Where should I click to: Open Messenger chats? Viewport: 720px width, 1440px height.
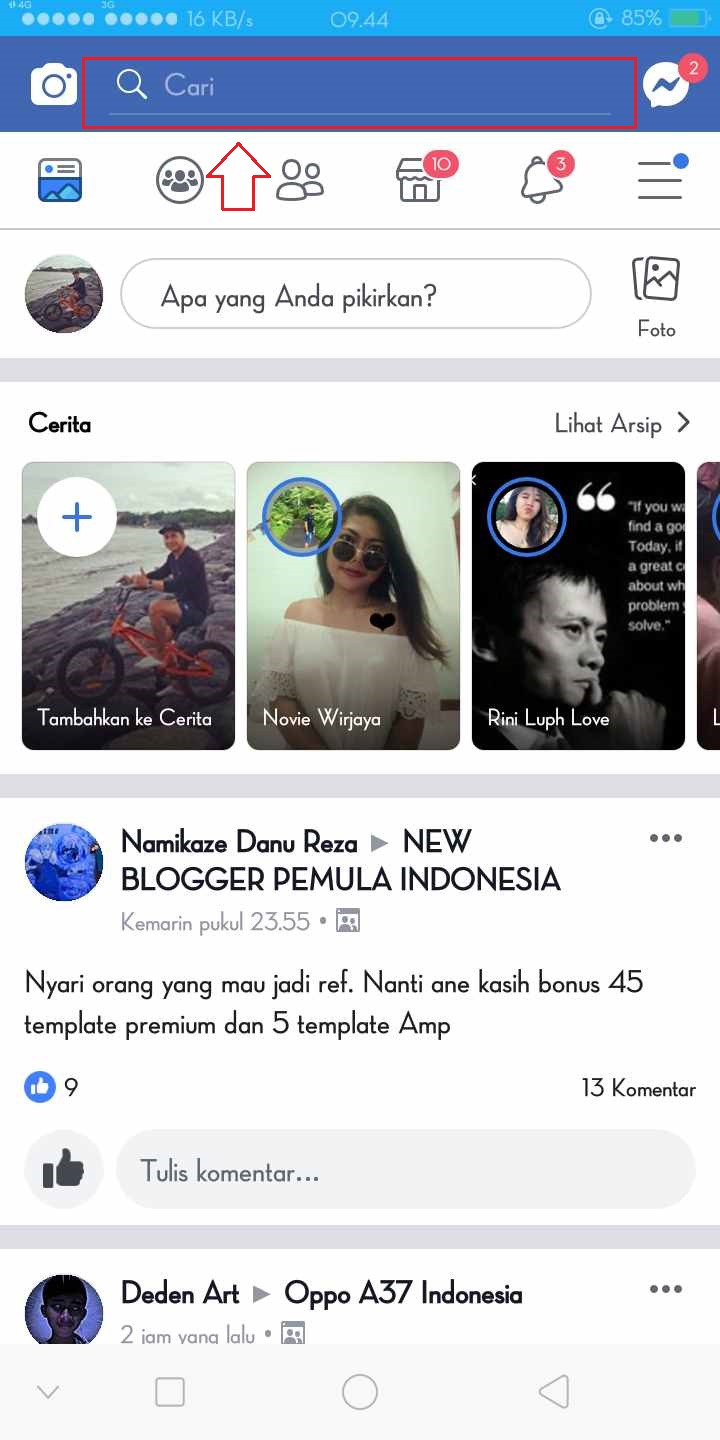pos(666,86)
